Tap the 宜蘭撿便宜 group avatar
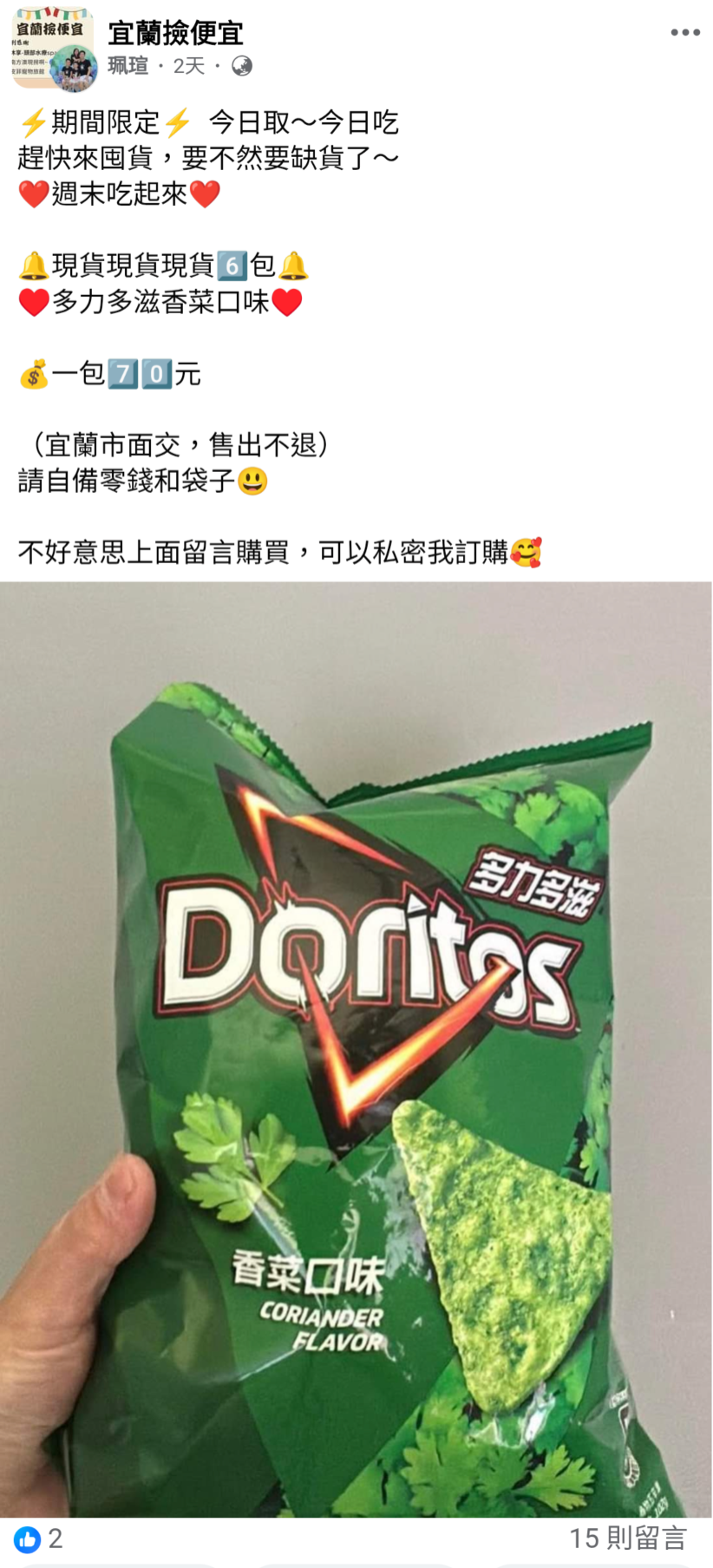The height and width of the screenshot is (1568, 713). [52, 49]
